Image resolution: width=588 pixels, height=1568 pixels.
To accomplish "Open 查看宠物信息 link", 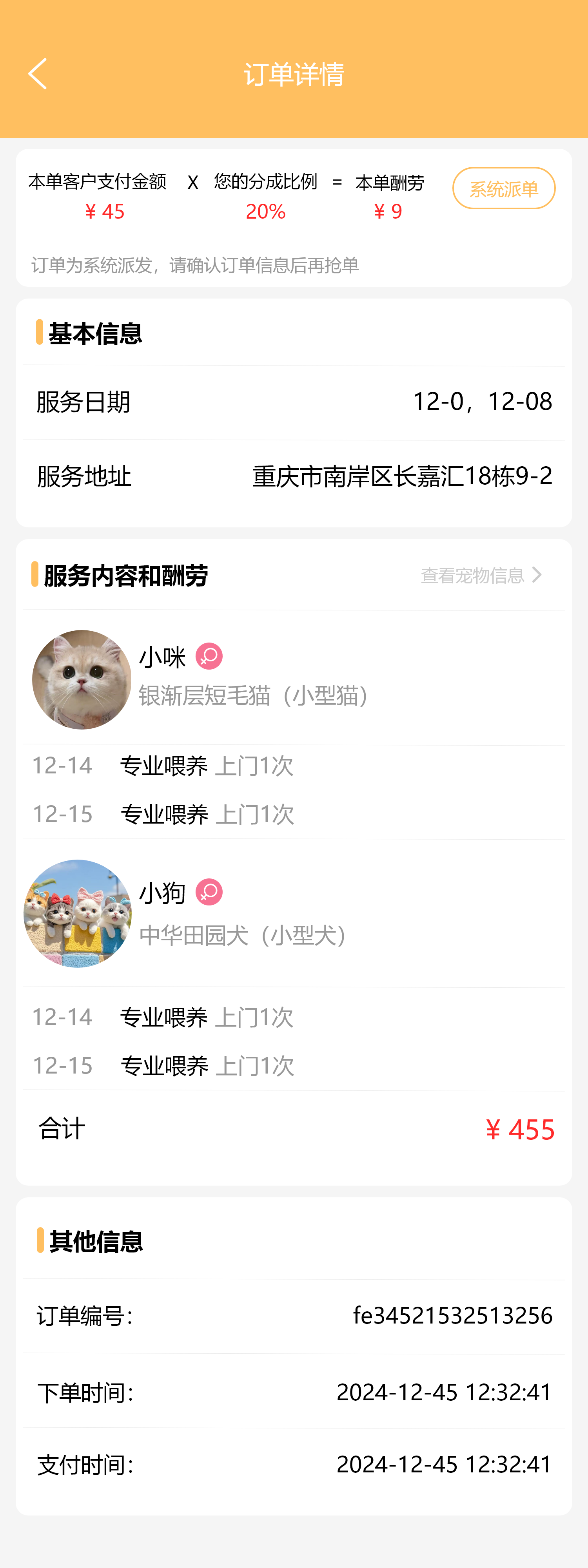I will [481, 575].
